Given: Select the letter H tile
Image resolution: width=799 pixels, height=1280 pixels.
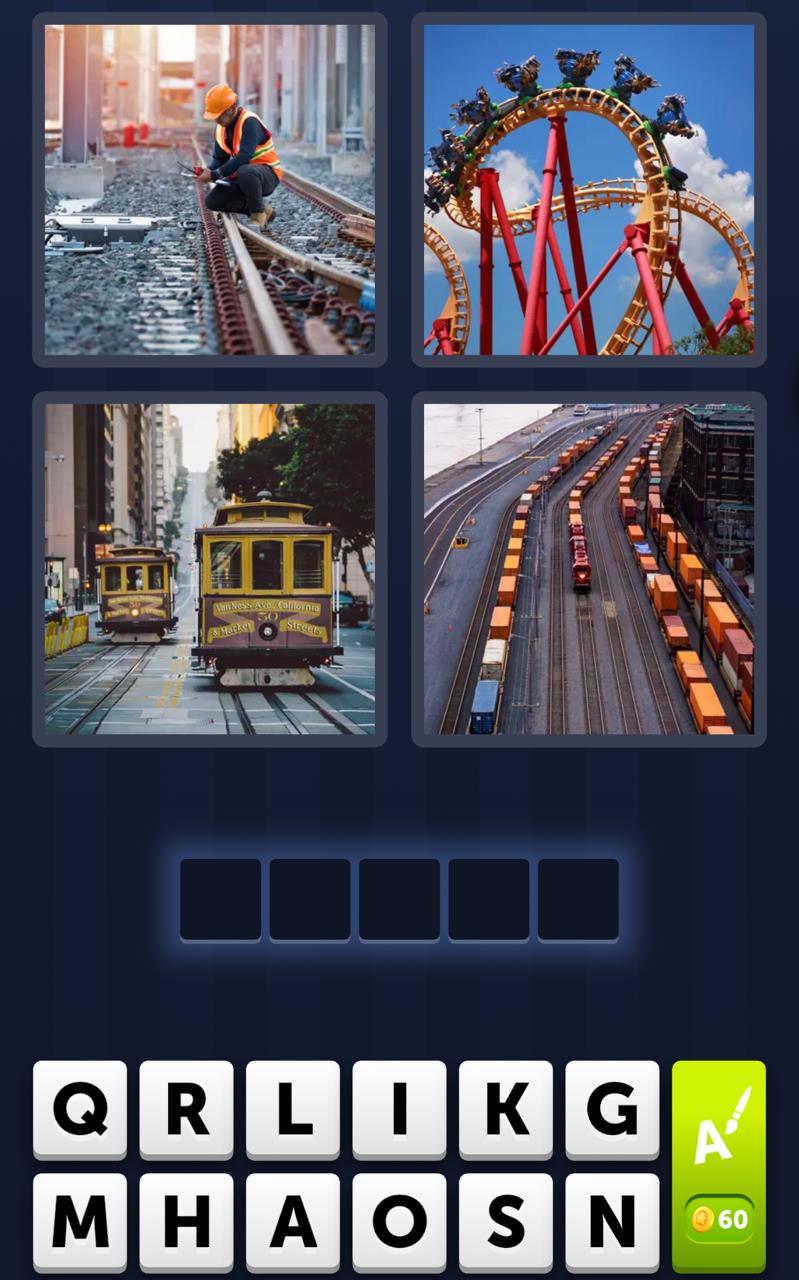Looking at the screenshot, I should pos(186,1219).
